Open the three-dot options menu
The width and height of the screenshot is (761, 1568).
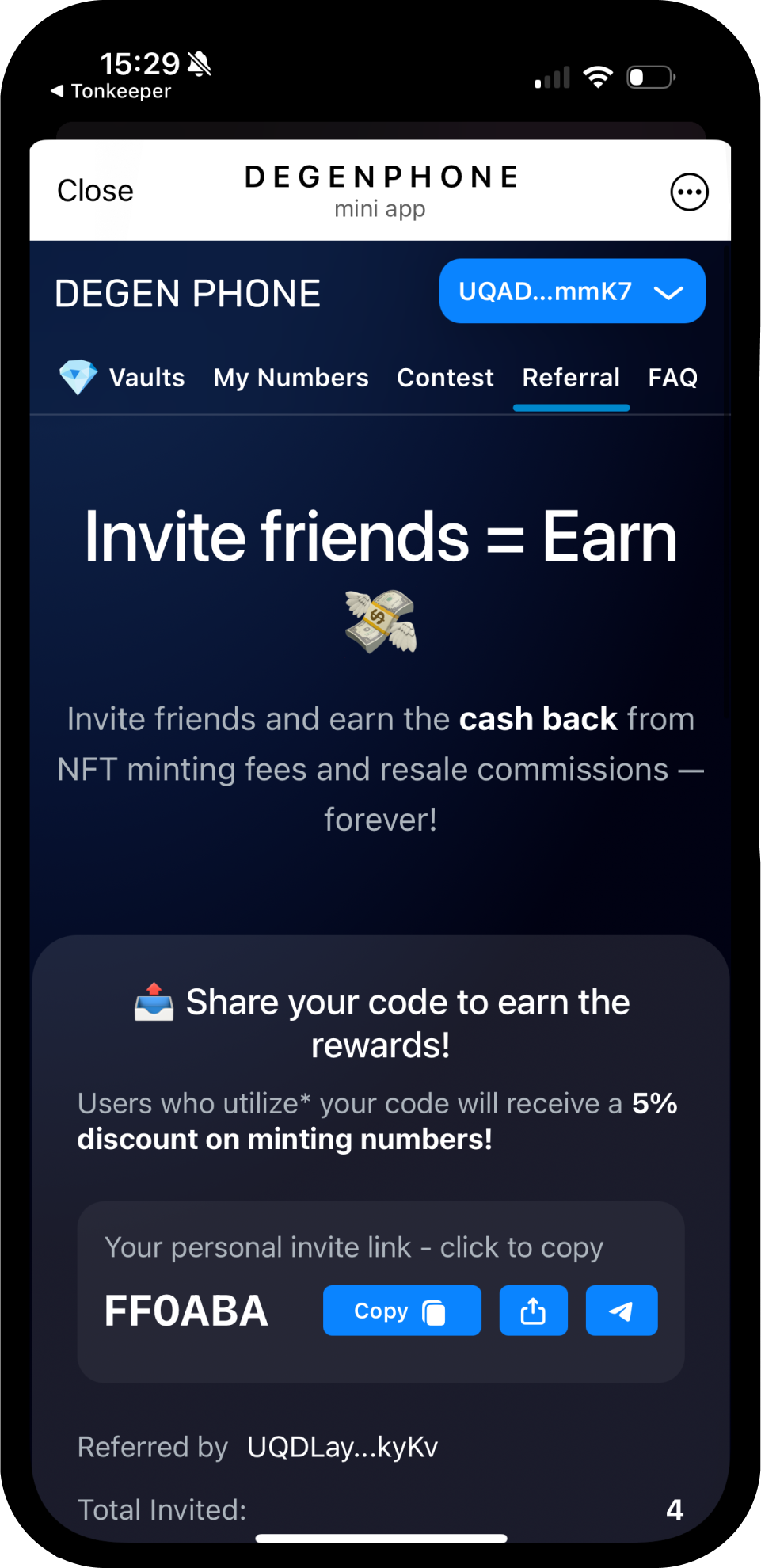tap(689, 192)
